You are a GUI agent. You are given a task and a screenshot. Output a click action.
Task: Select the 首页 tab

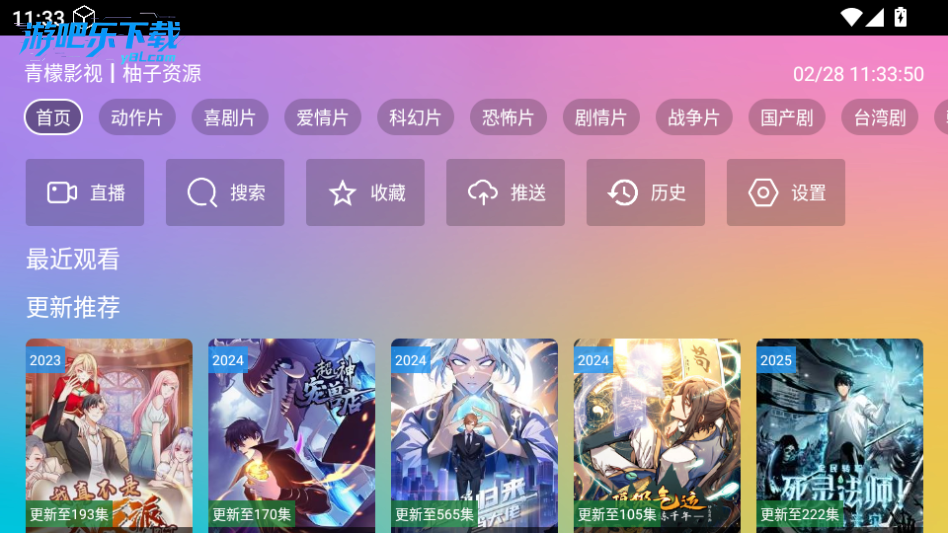point(53,117)
